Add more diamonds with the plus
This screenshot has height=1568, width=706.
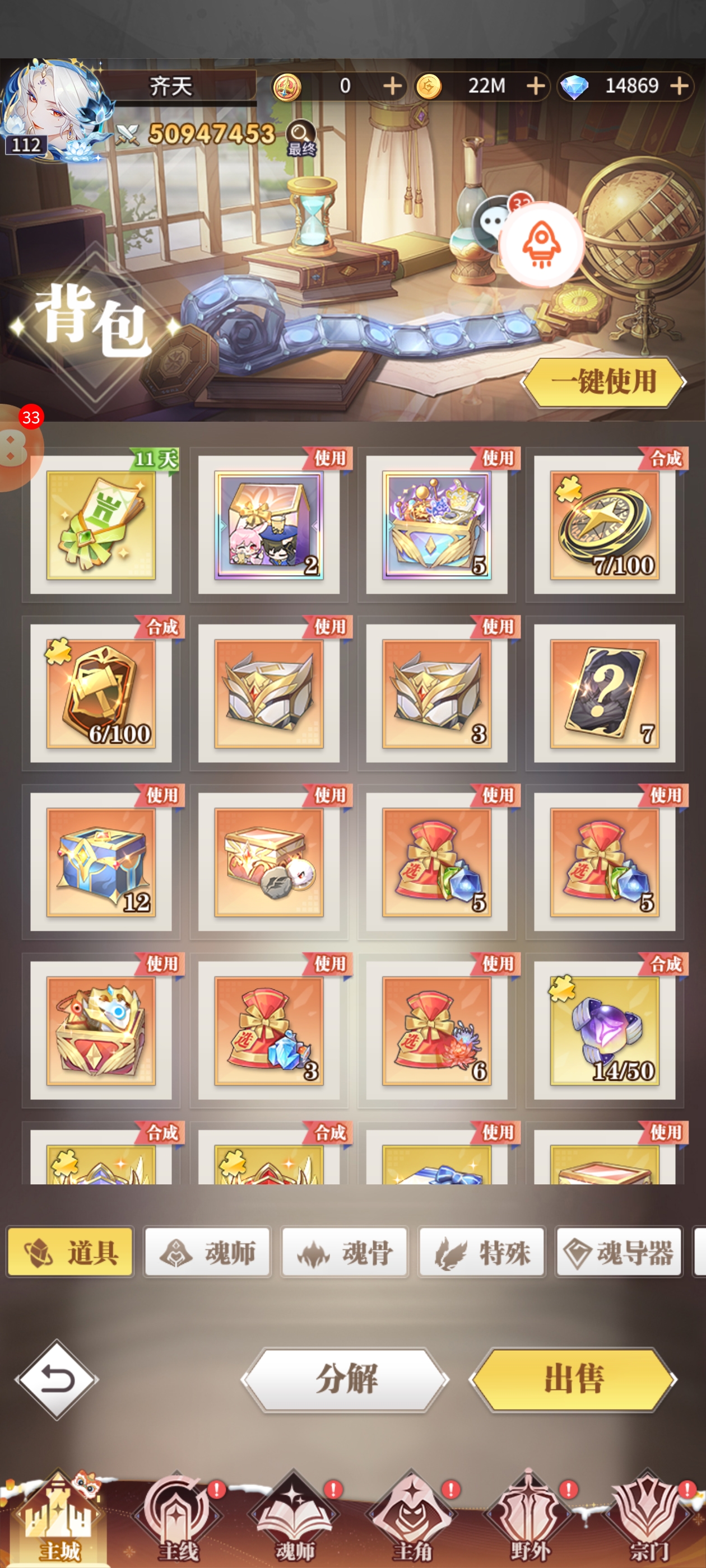pos(679,86)
